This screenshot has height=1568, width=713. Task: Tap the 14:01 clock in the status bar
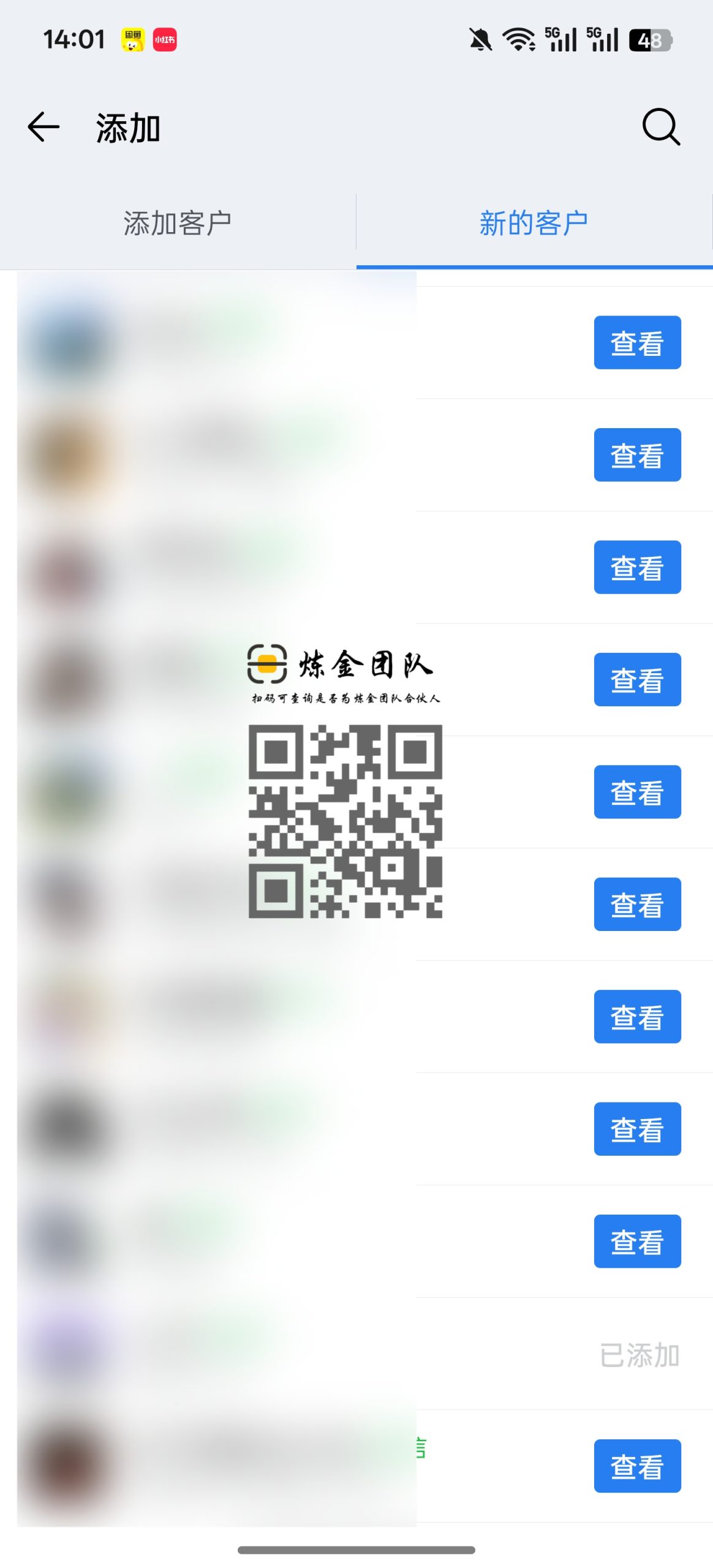pos(74,39)
